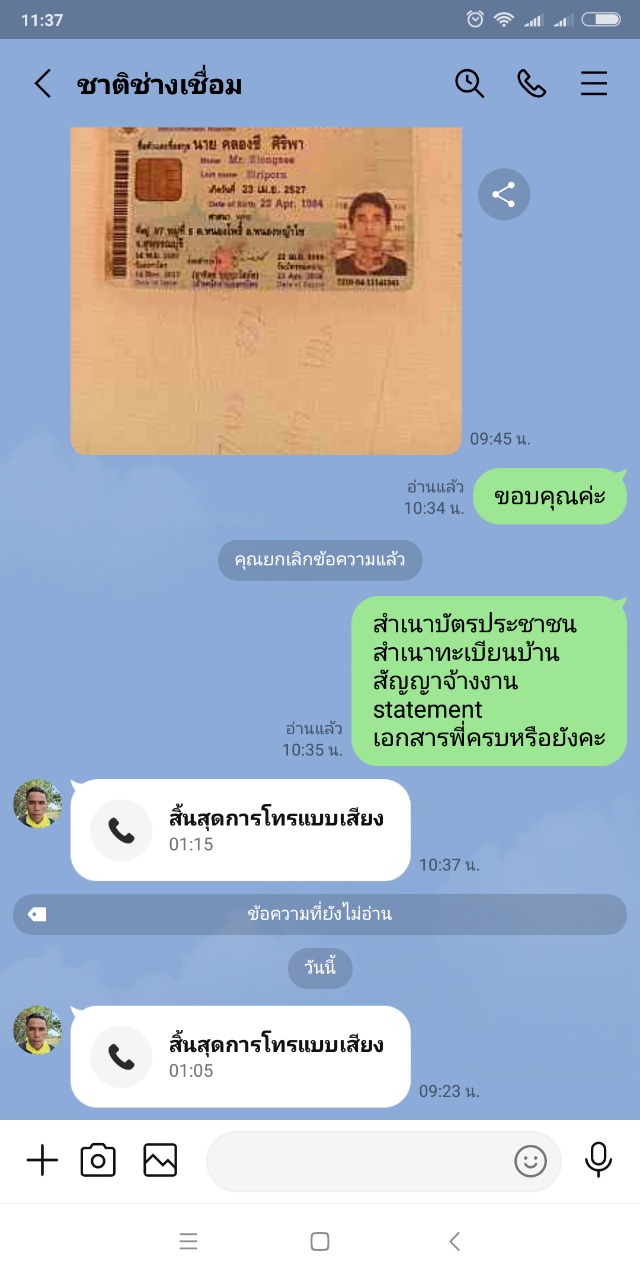Image resolution: width=640 pixels, height=1280 pixels.
Task: Tap the 01:05 voice call bubble
Action: click(240, 1056)
